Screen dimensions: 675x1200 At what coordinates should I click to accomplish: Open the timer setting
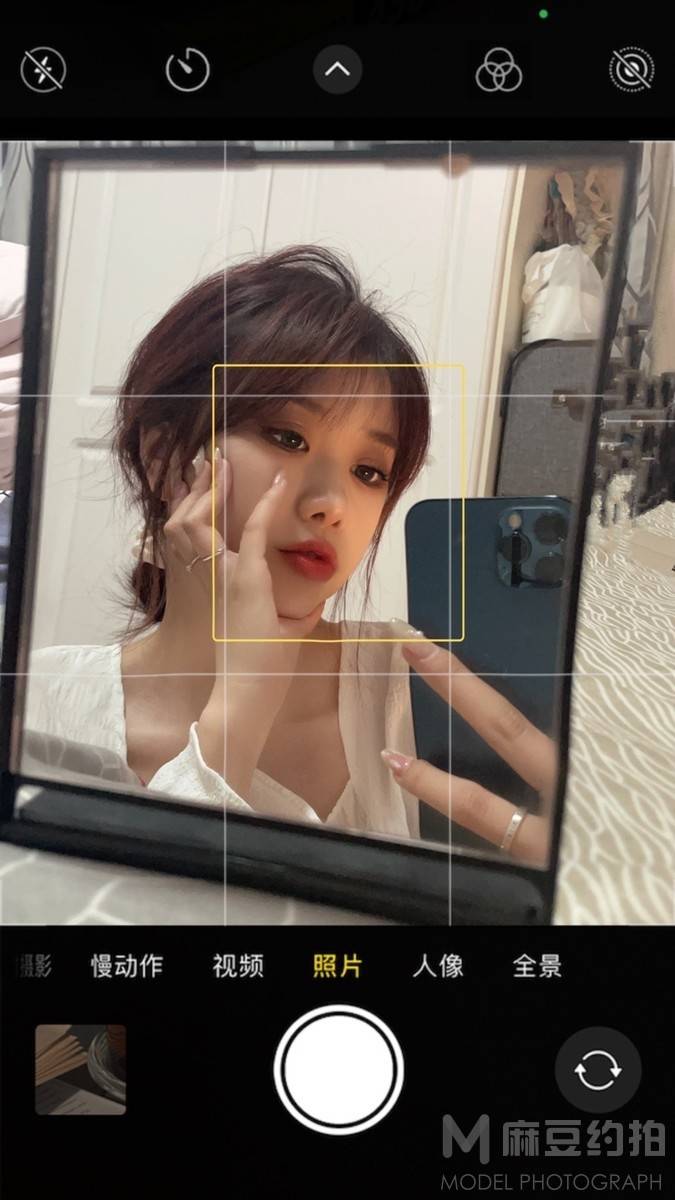[187, 71]
